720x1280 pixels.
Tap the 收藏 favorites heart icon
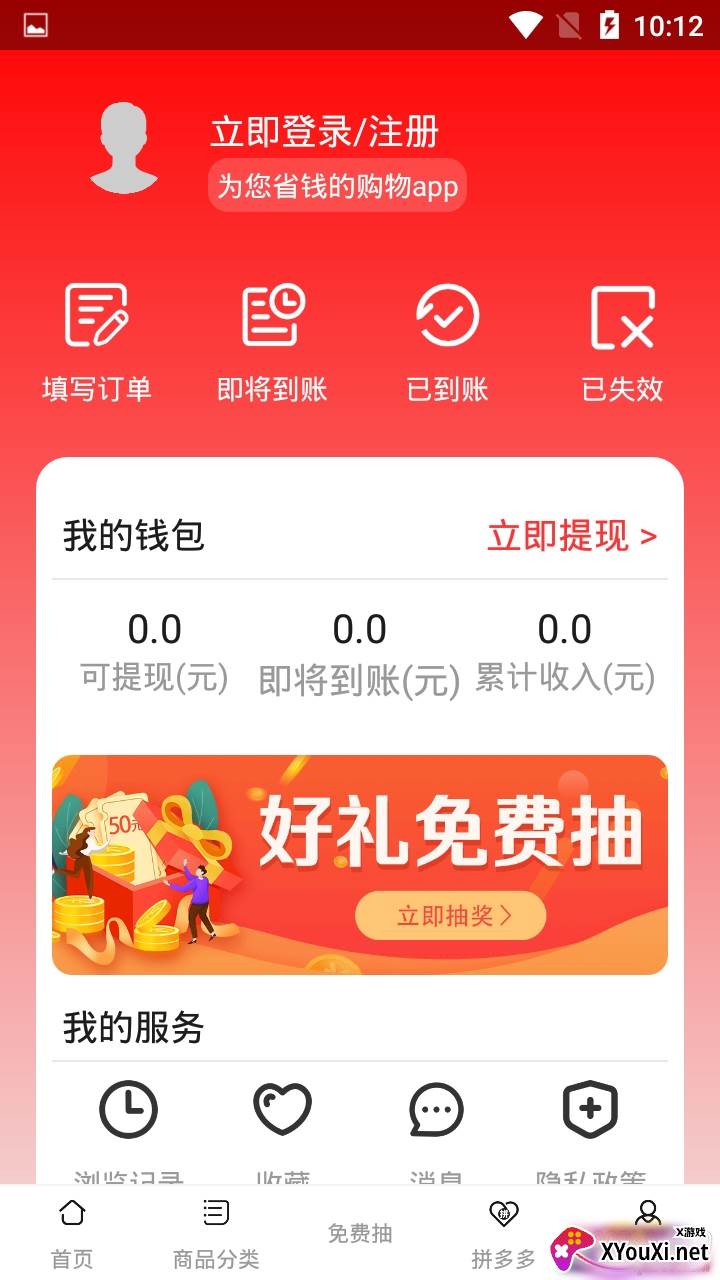283,1109
